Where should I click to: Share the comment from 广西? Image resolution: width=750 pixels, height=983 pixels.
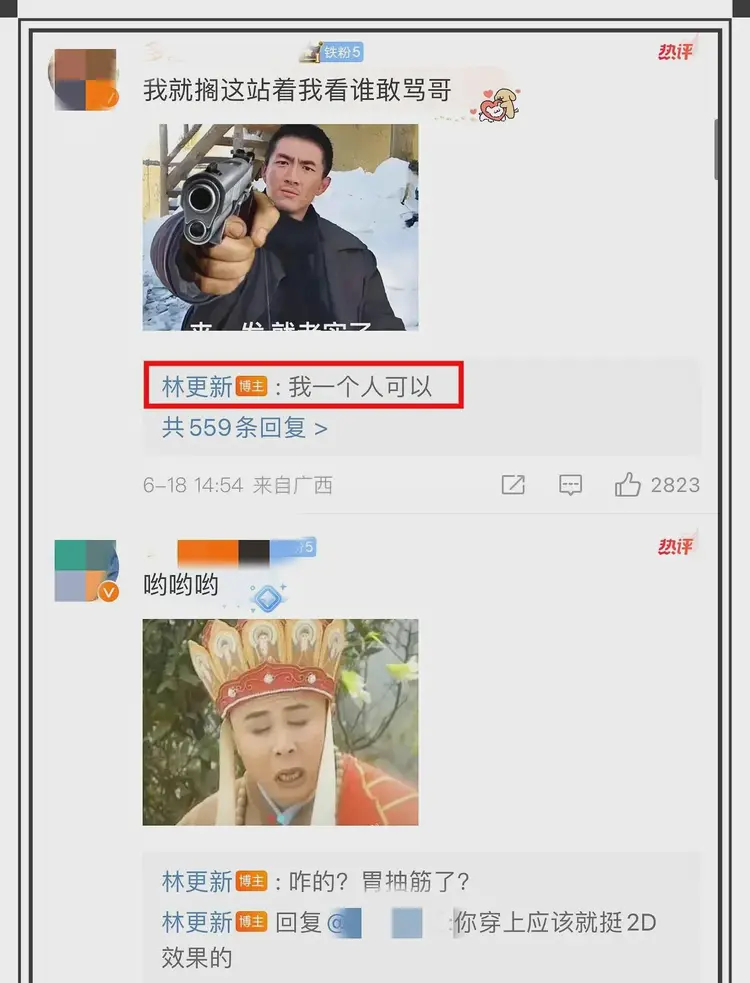(513, 485)
